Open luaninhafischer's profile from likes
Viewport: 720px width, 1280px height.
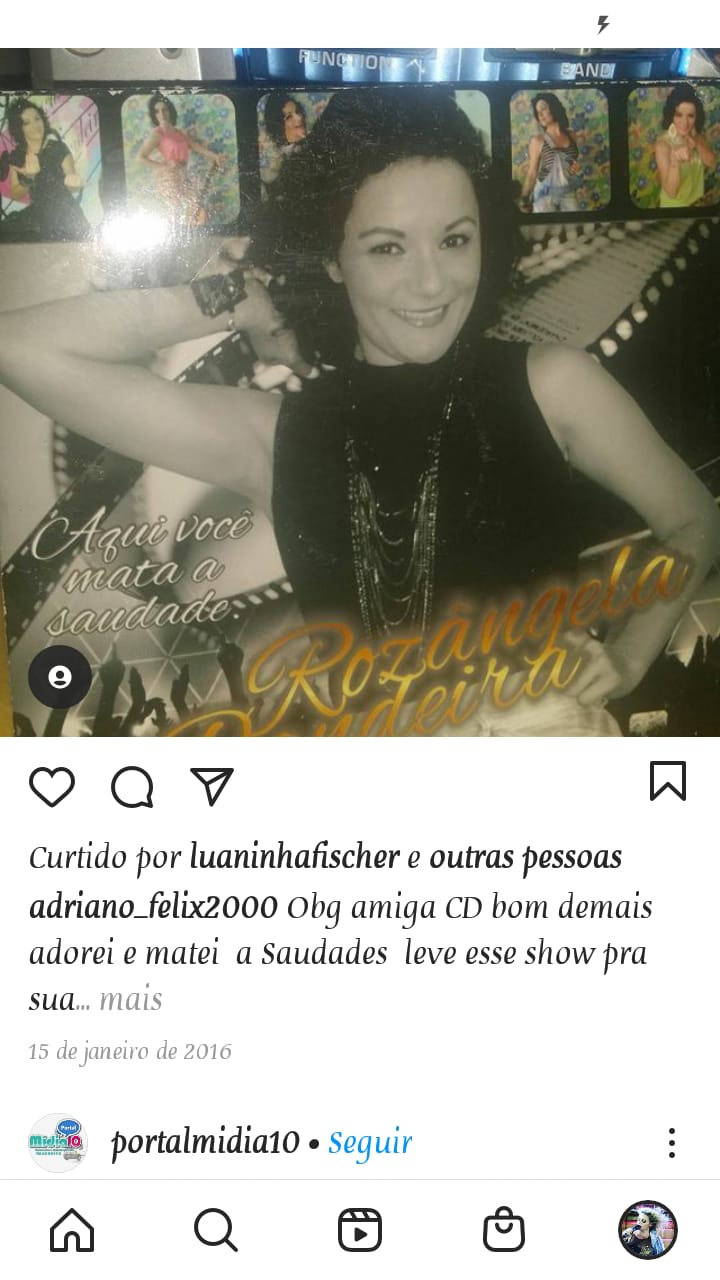(x=294, y=858)
